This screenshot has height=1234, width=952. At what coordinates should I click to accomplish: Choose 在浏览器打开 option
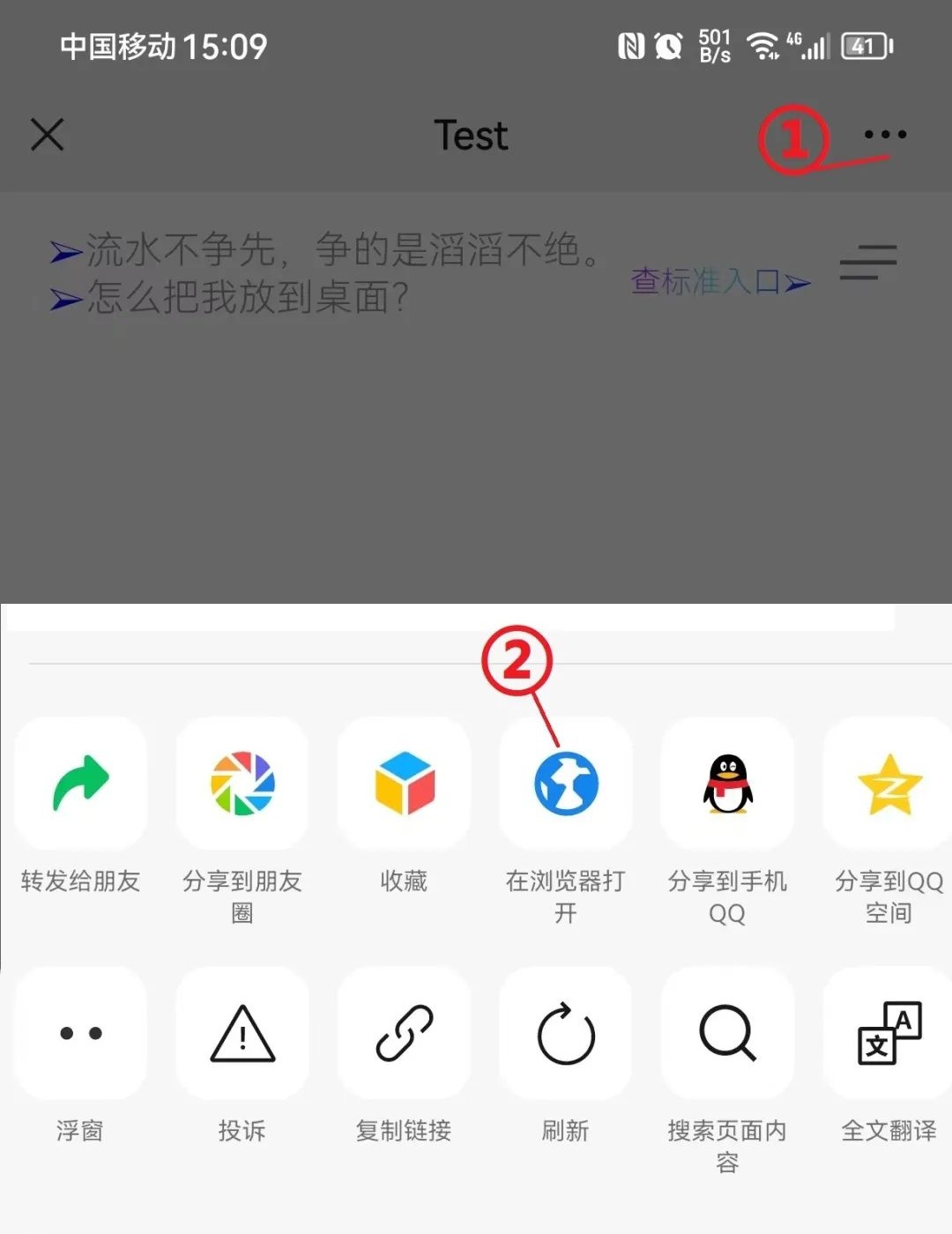pyautogui.click(x=566, y=784)
